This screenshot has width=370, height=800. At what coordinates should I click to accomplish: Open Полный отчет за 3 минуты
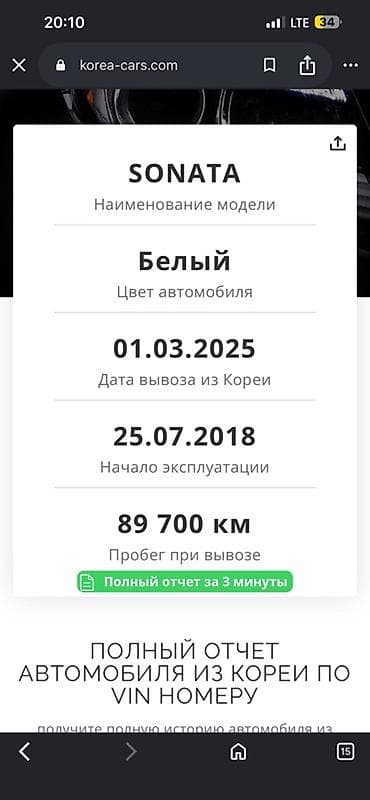(x=185, y=582)
